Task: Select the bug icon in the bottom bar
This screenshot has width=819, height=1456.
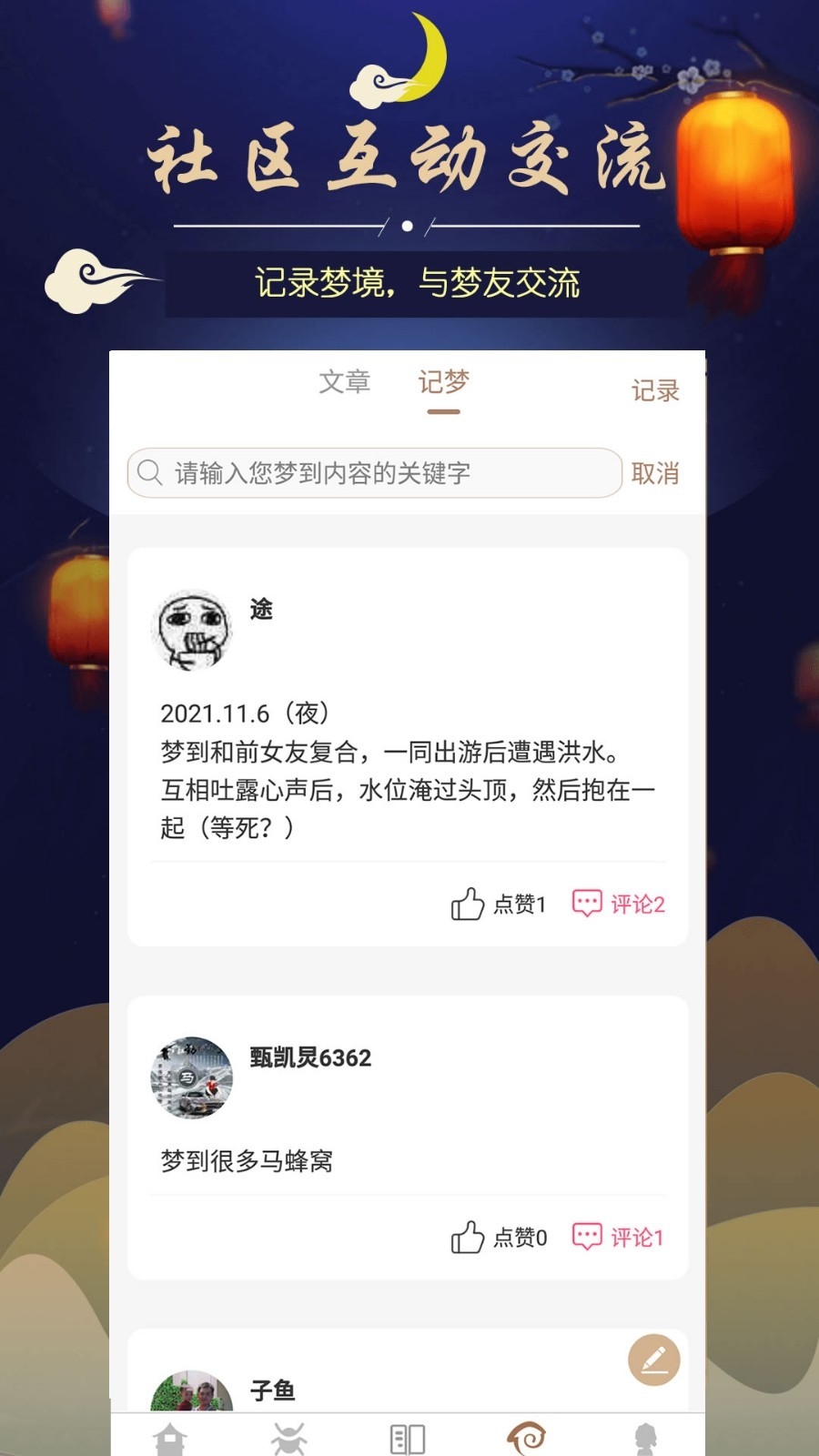Action: tap(289, 1438)
